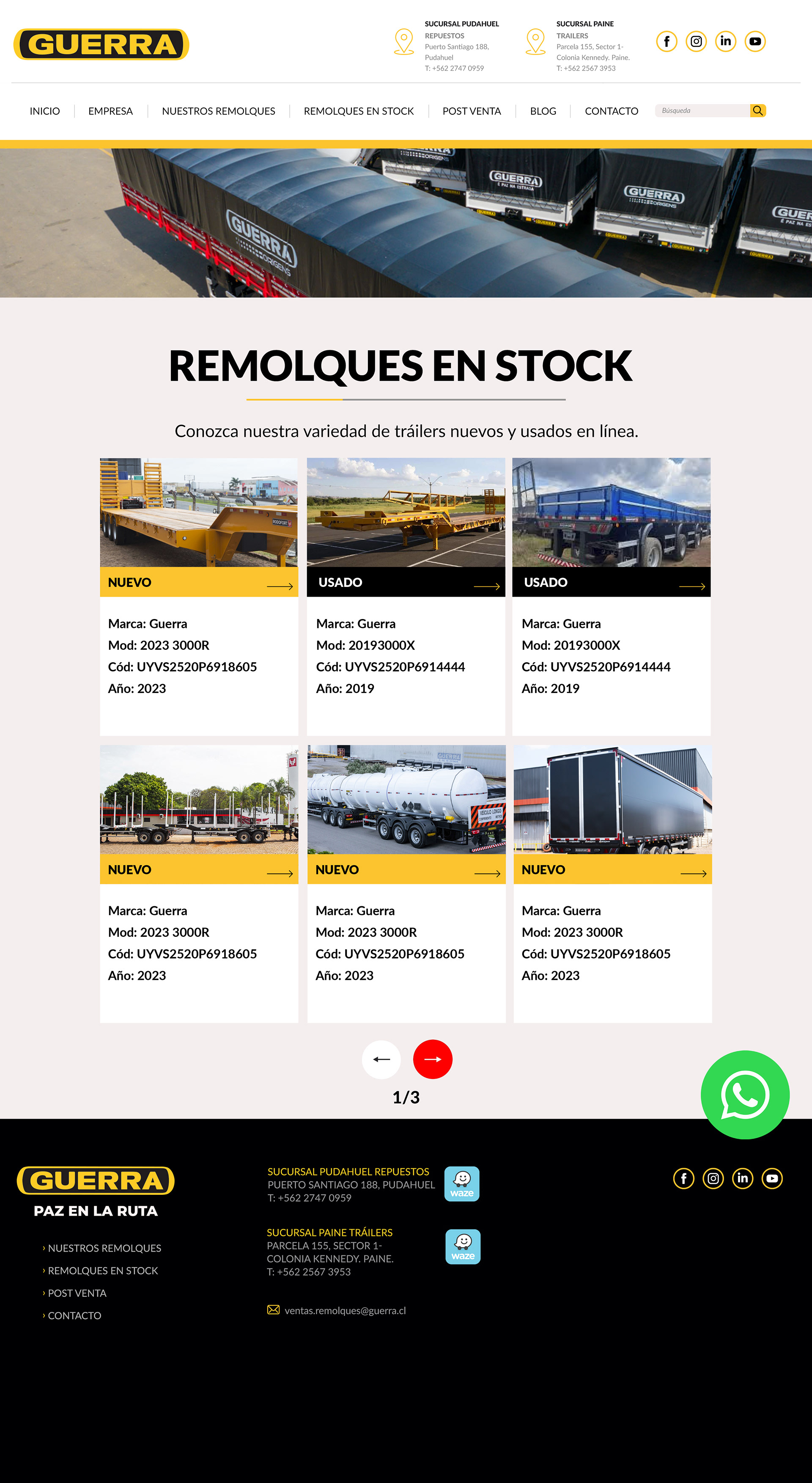Open the Facebook icon in the header
The width and height of the screenshot is (812, 1483).
[x=667, y=41]
